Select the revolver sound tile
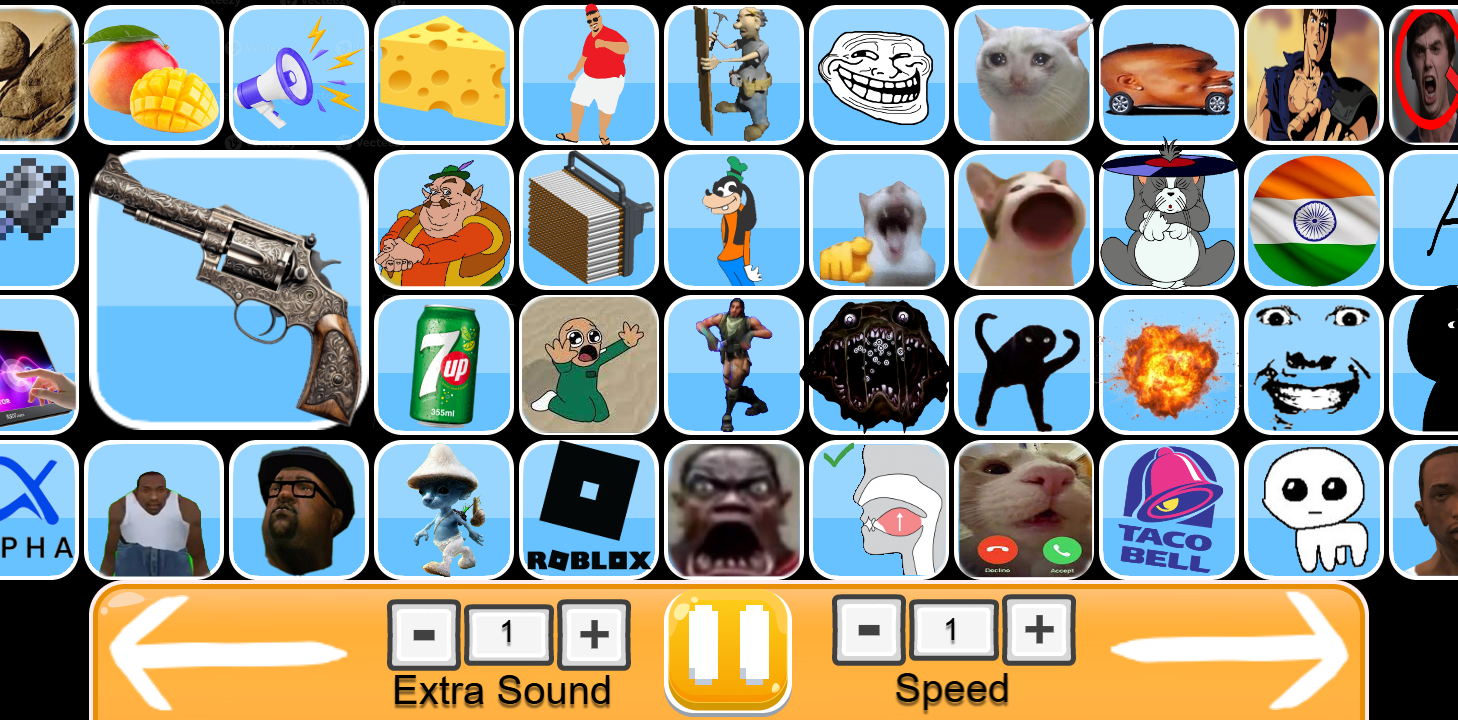This screenshot has width=1458, height=720. coord(230,290)
